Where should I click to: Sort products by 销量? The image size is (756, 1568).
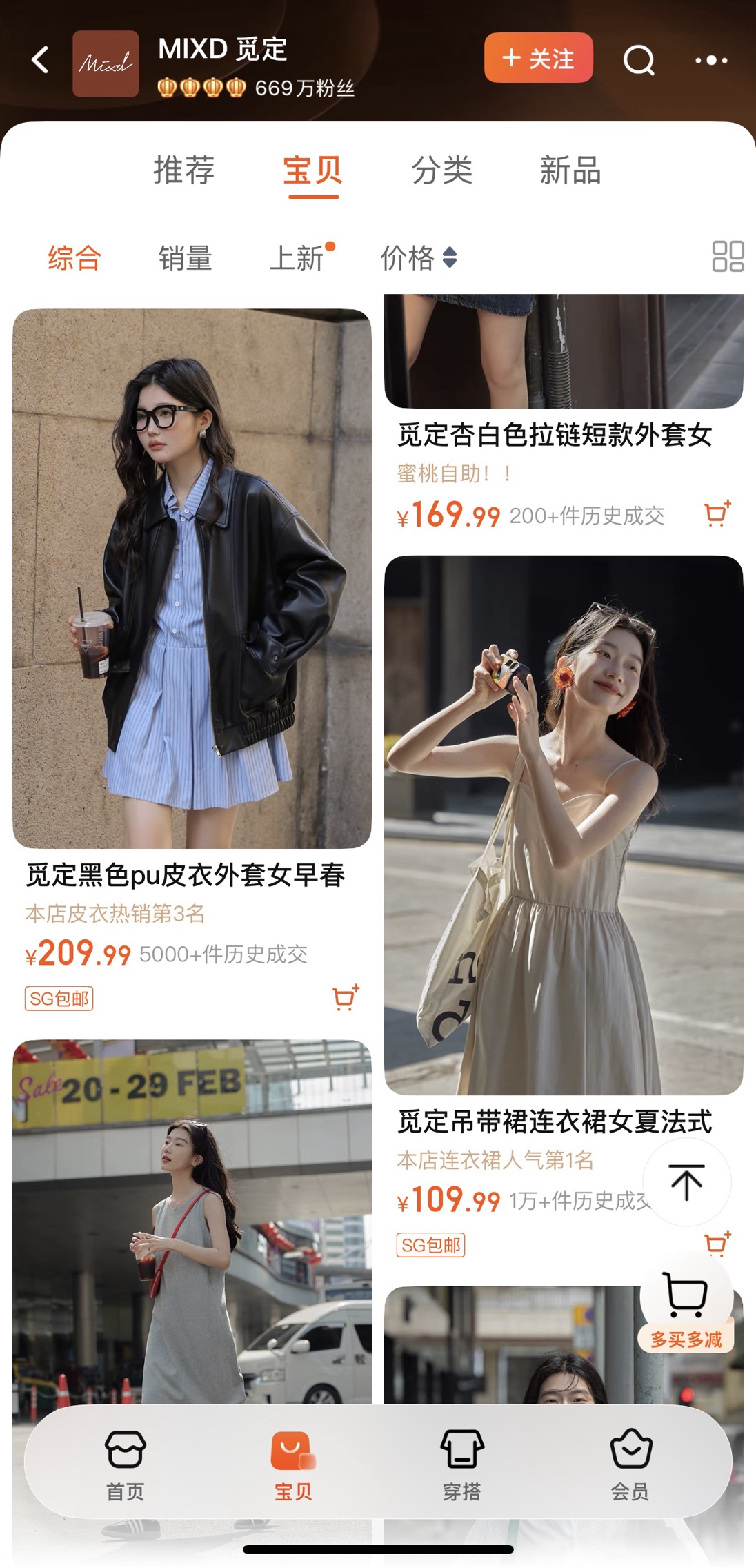tap(186, 258)
